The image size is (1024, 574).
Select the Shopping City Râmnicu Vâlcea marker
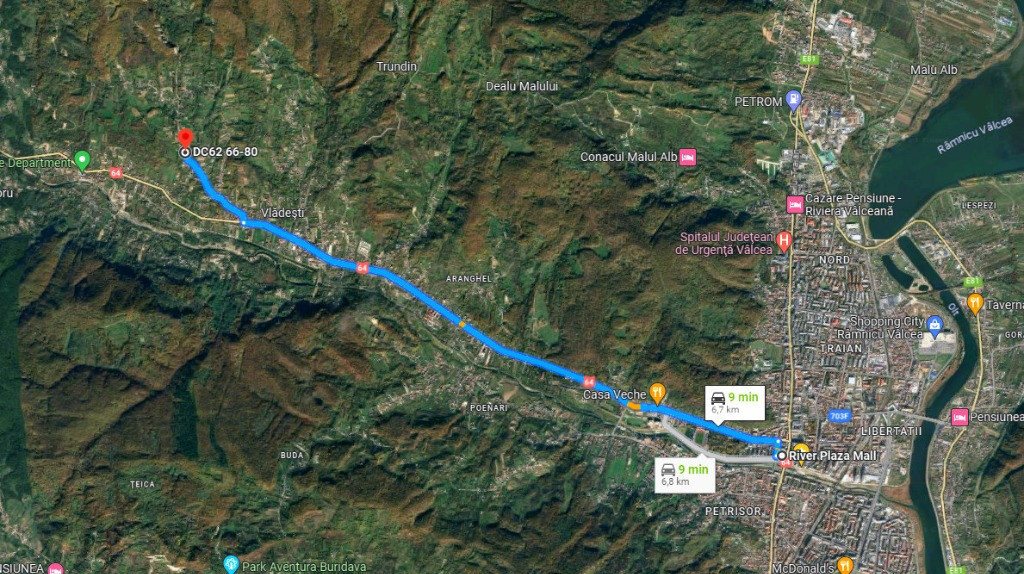point(935,324)
